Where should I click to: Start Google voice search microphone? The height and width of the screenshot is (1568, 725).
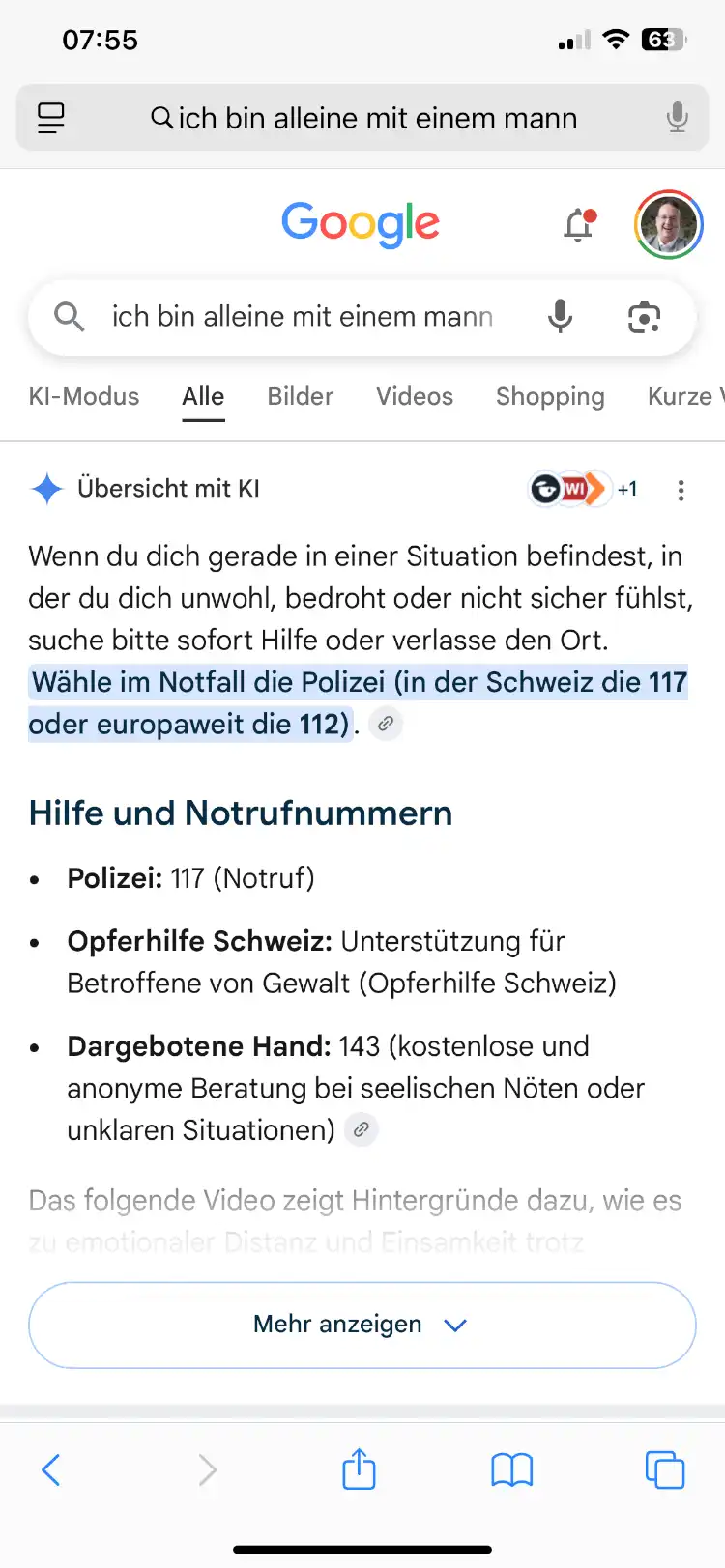pyautogui.click(x=561, y=317)
